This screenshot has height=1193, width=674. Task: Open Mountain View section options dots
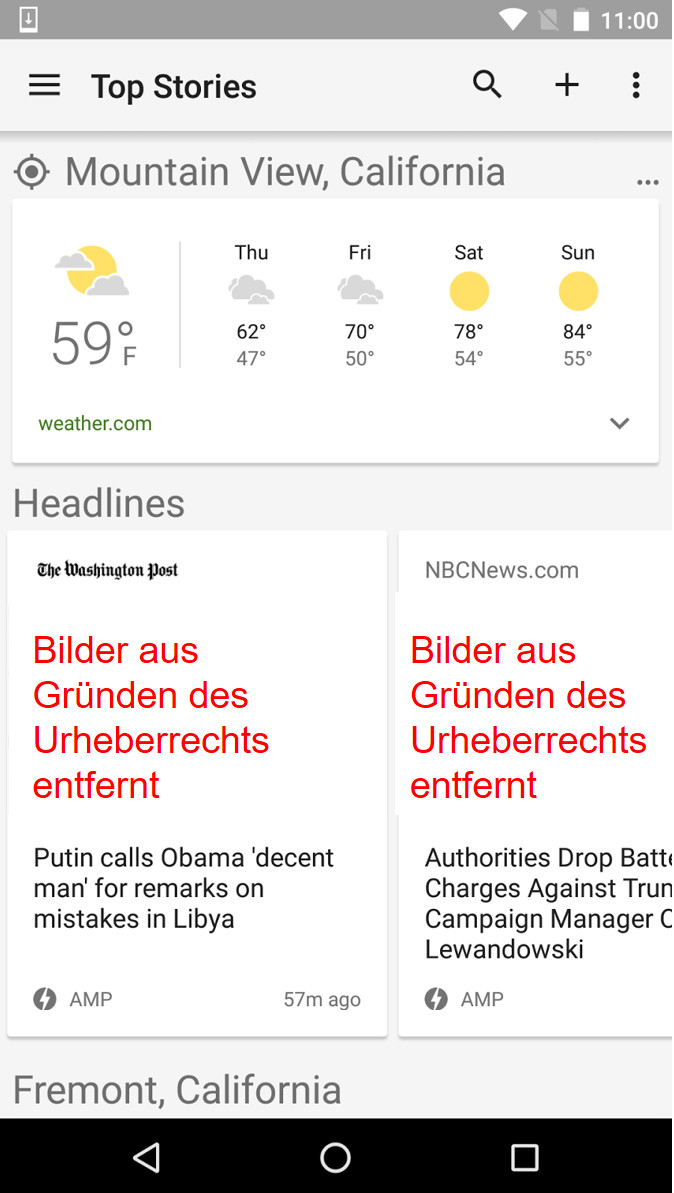(x=647, y=182)
